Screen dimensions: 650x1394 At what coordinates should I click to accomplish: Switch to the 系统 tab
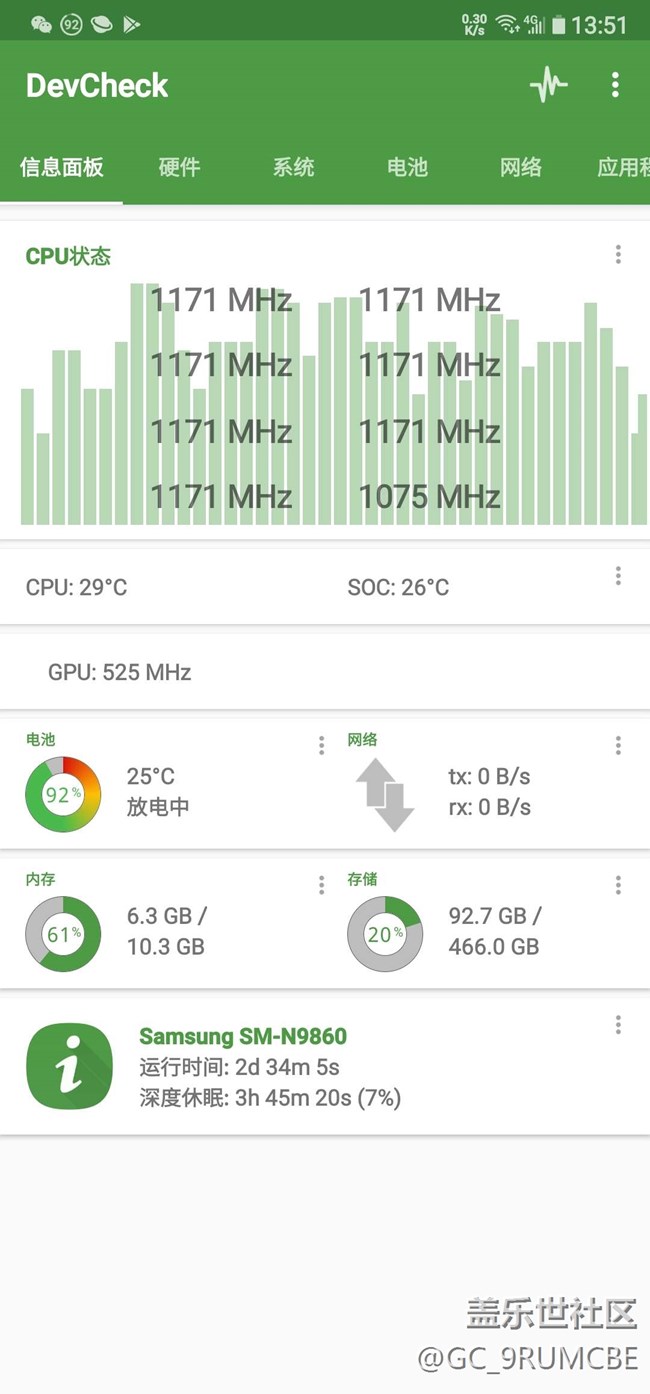point(293,167)
